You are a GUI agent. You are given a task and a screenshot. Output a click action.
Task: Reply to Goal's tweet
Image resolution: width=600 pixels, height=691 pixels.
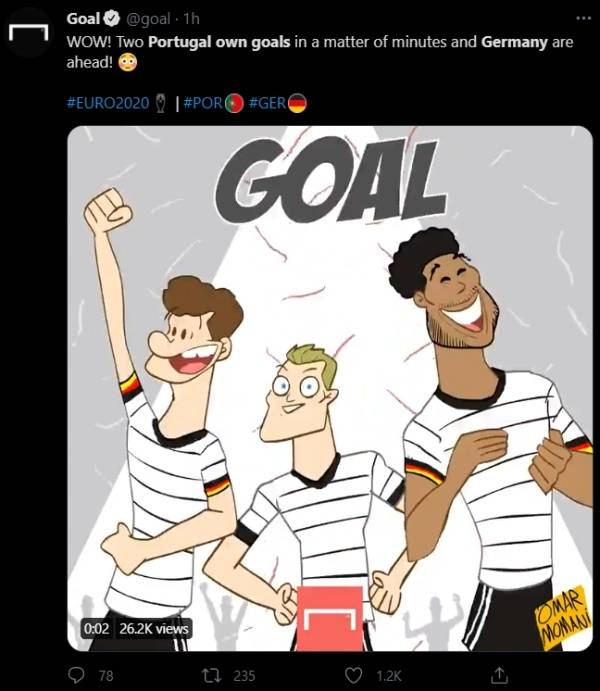(76, 675)
